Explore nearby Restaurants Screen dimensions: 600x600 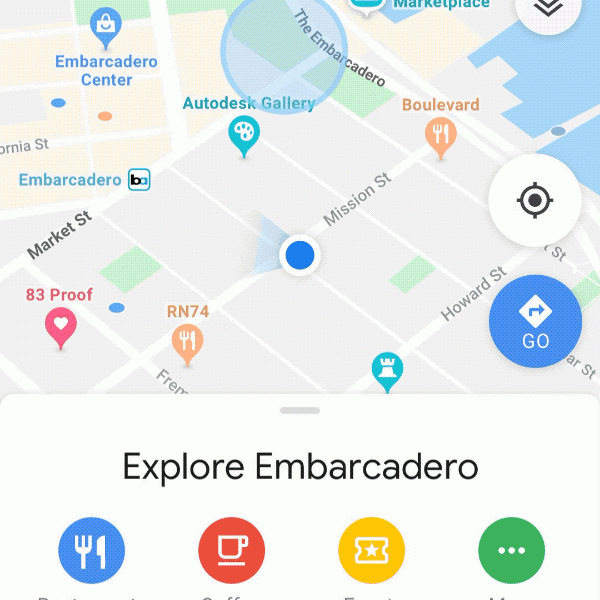(x=91, y=551)
